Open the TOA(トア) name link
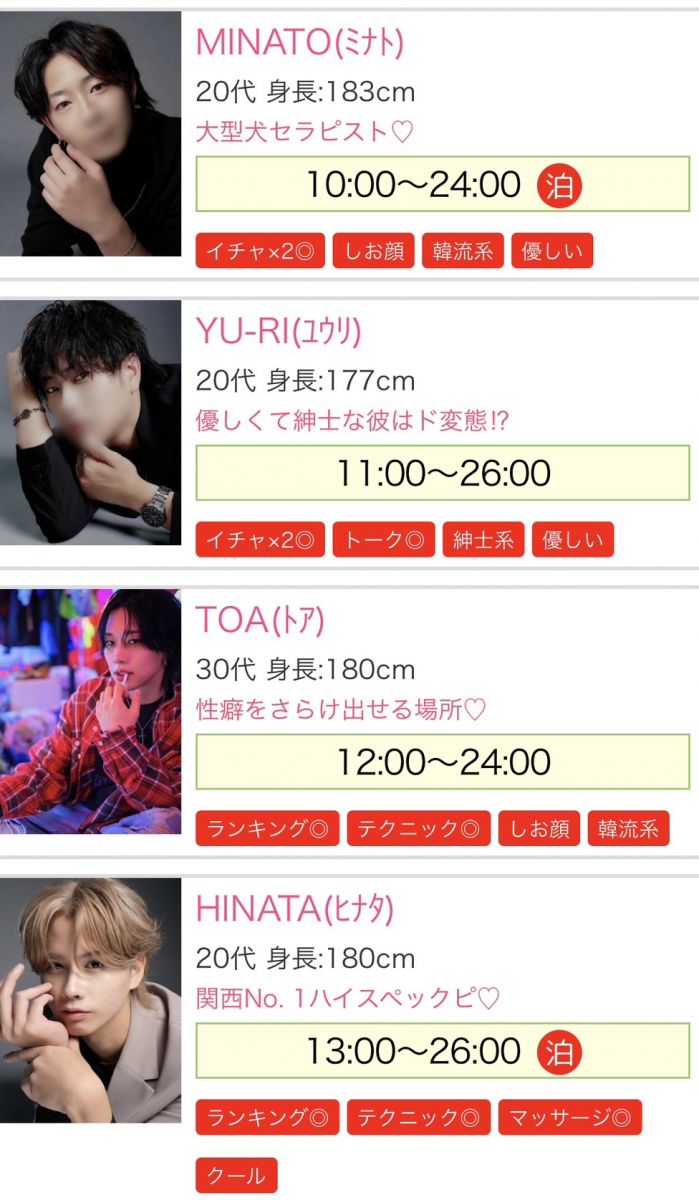The height and width of the screenshot is (1200, 699). (x=260, y=620)
